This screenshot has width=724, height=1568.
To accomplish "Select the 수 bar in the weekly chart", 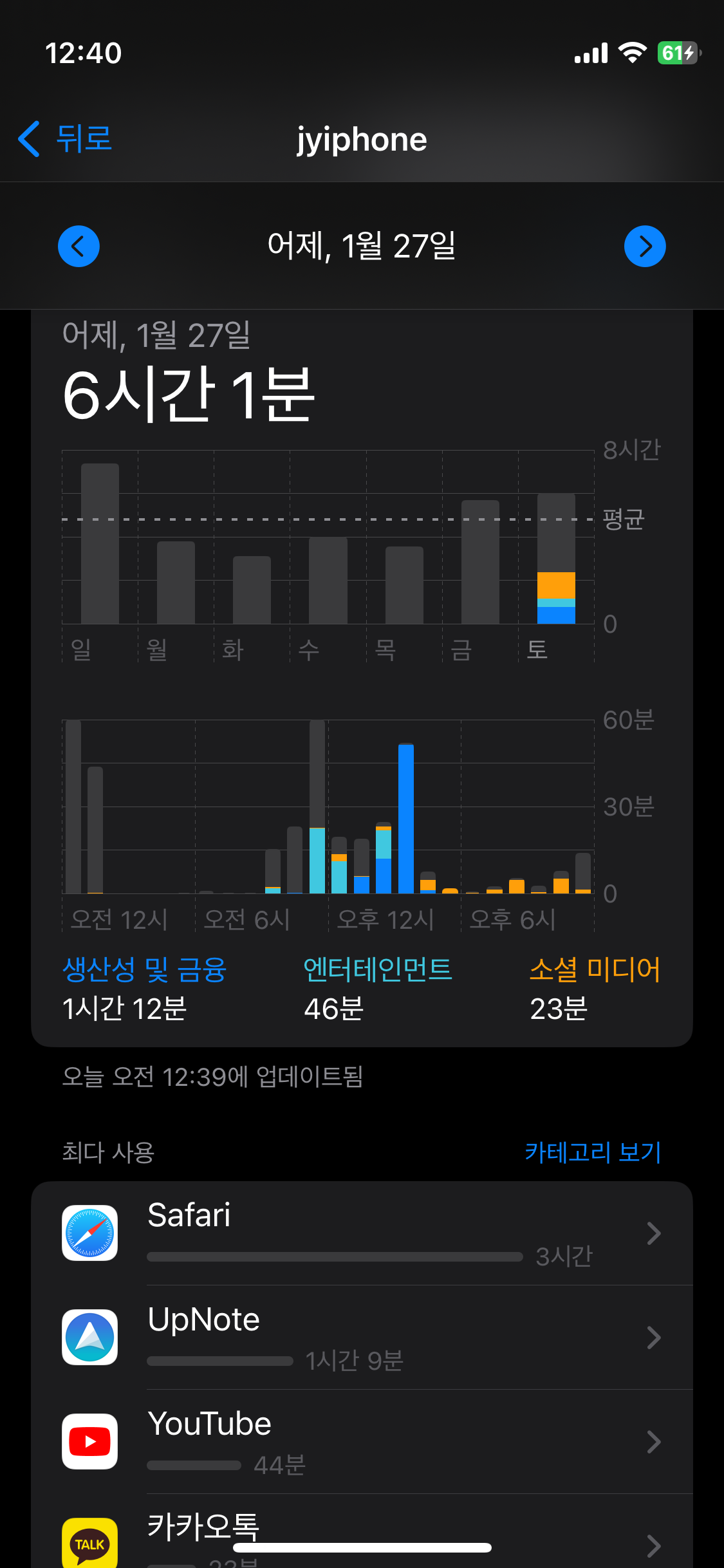I will (x=328, y=581).
